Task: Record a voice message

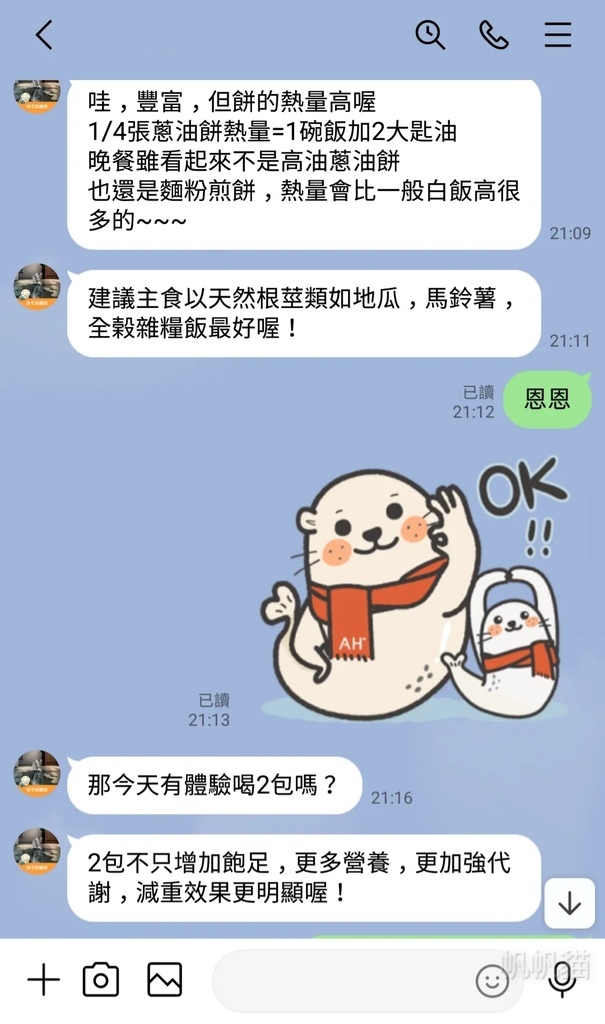Action: (x=562, y=980)
